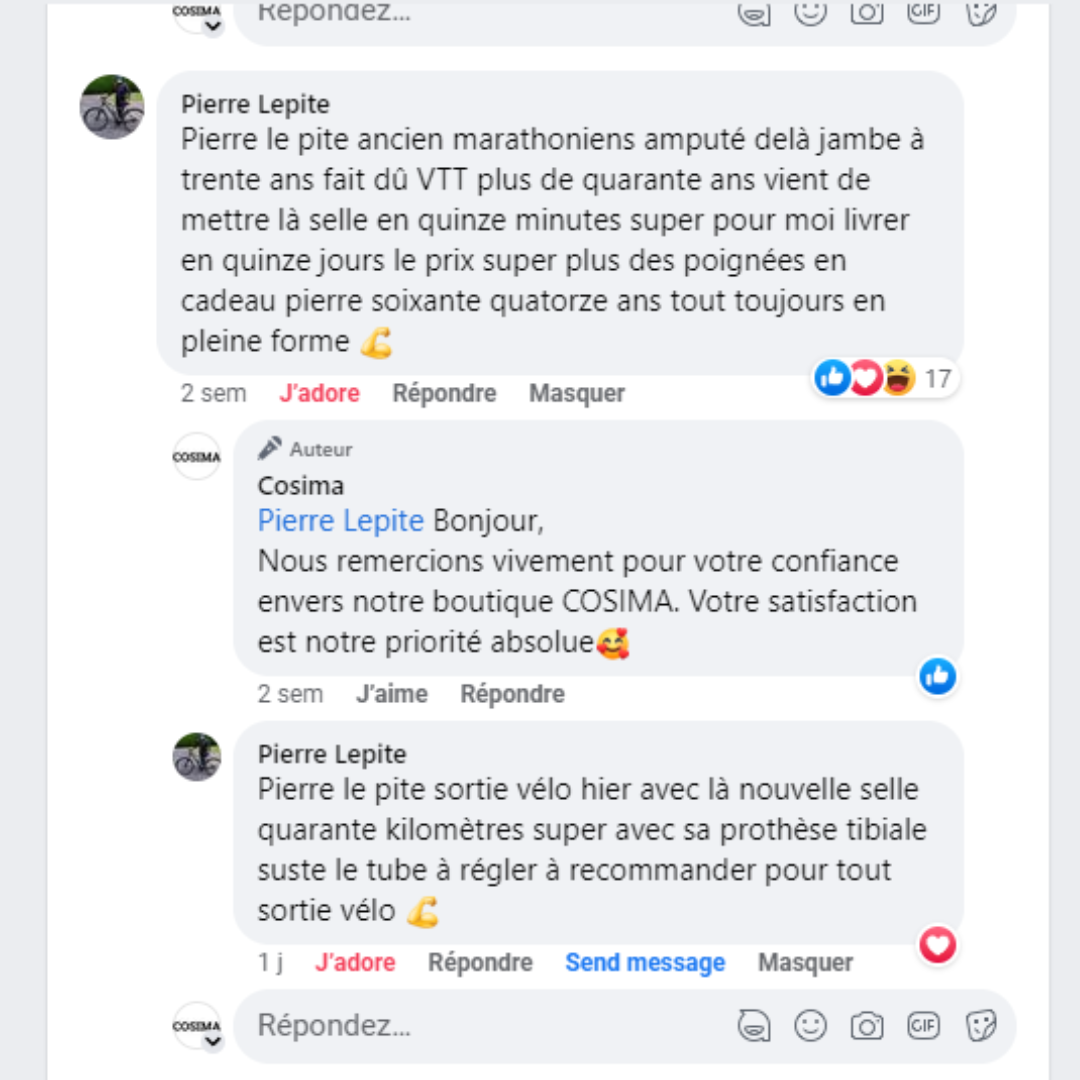Focus the bottom Répondez text field

coord(480,1025)
